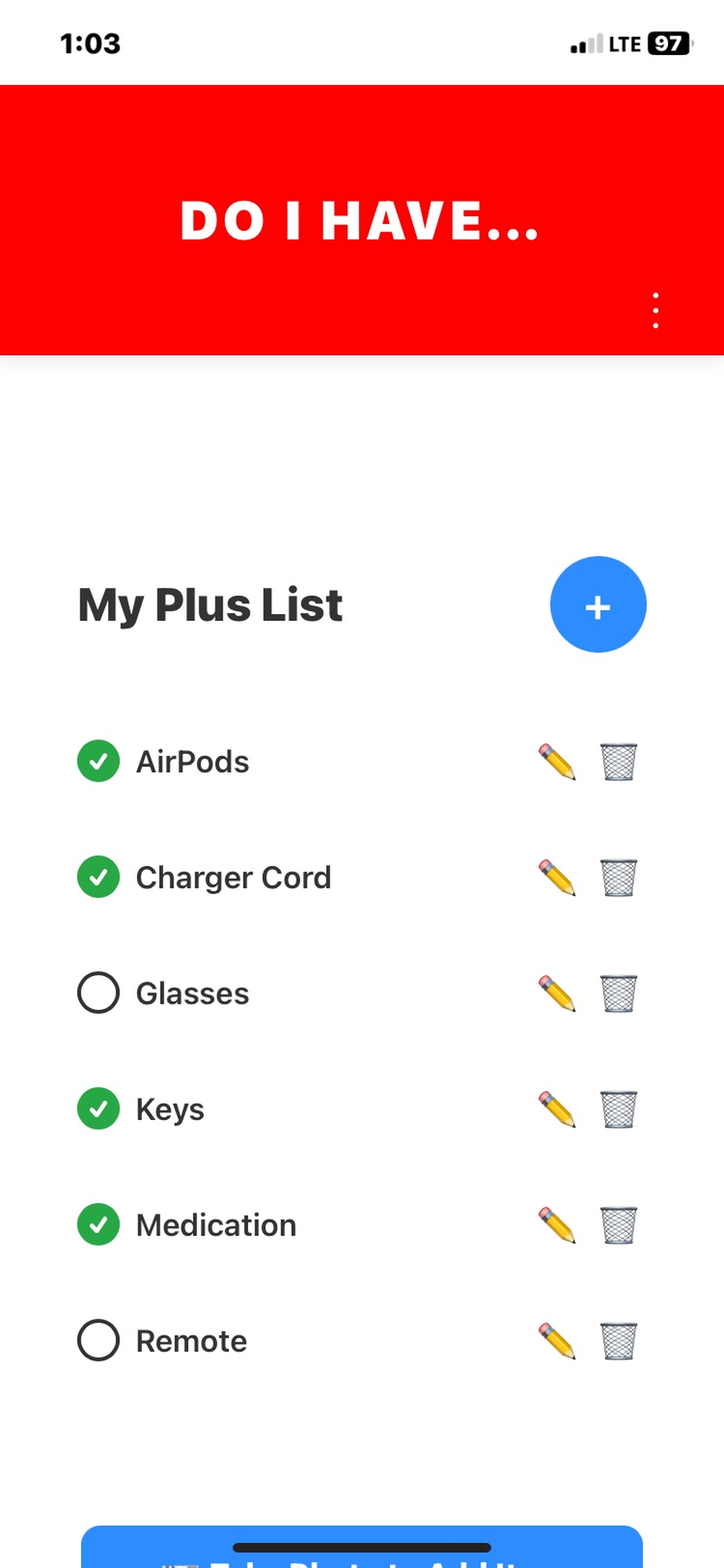Delete the Medication item

tap(618, 1225)
